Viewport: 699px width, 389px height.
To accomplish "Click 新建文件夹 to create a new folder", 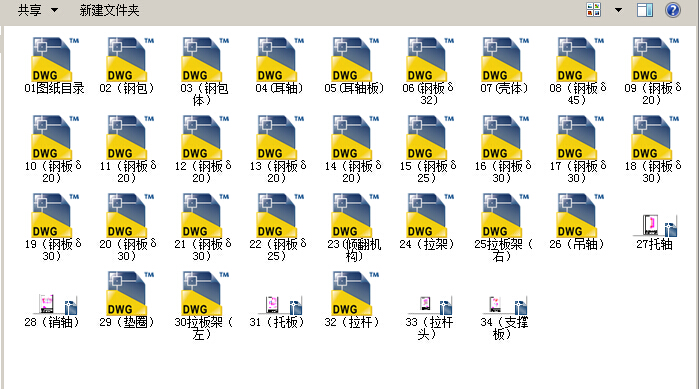I will coord(109,10).
